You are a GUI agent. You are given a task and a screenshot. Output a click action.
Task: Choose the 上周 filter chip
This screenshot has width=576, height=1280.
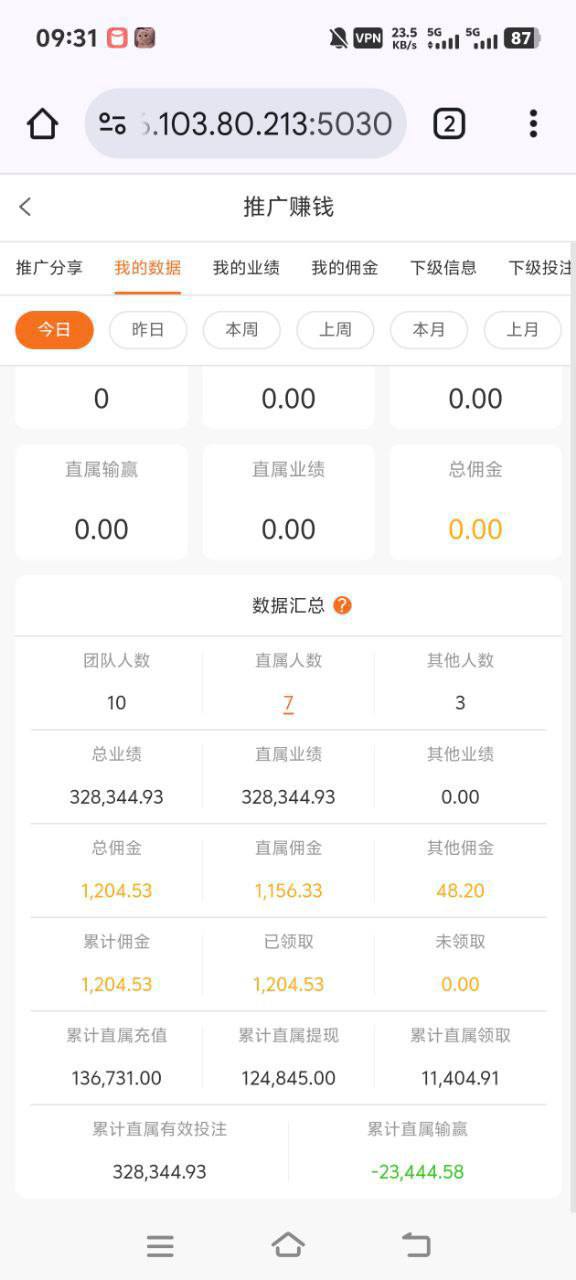tap(335, 330)
